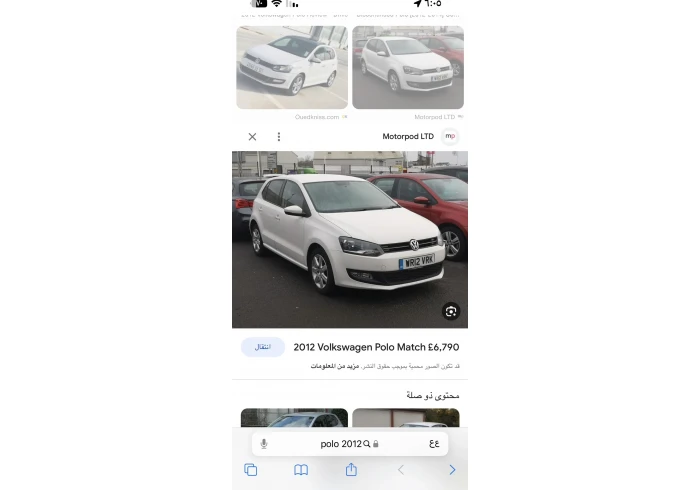The height and width of the screenshot is (490, 700).
Task: Share this page
Action: coord(351,470)
